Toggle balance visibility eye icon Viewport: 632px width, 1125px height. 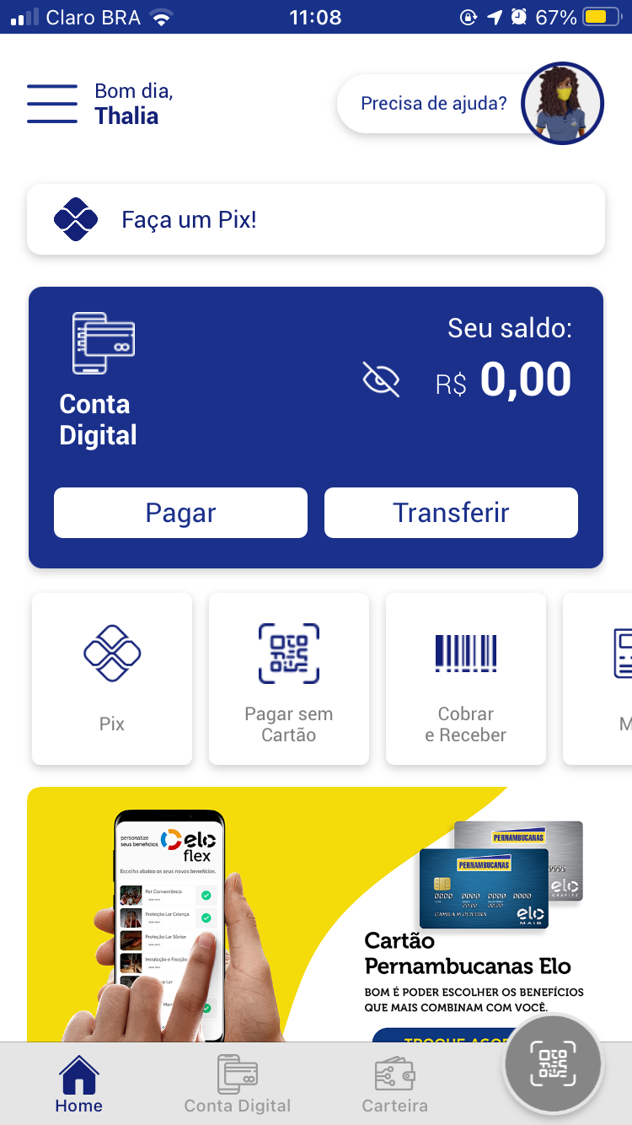381,380
